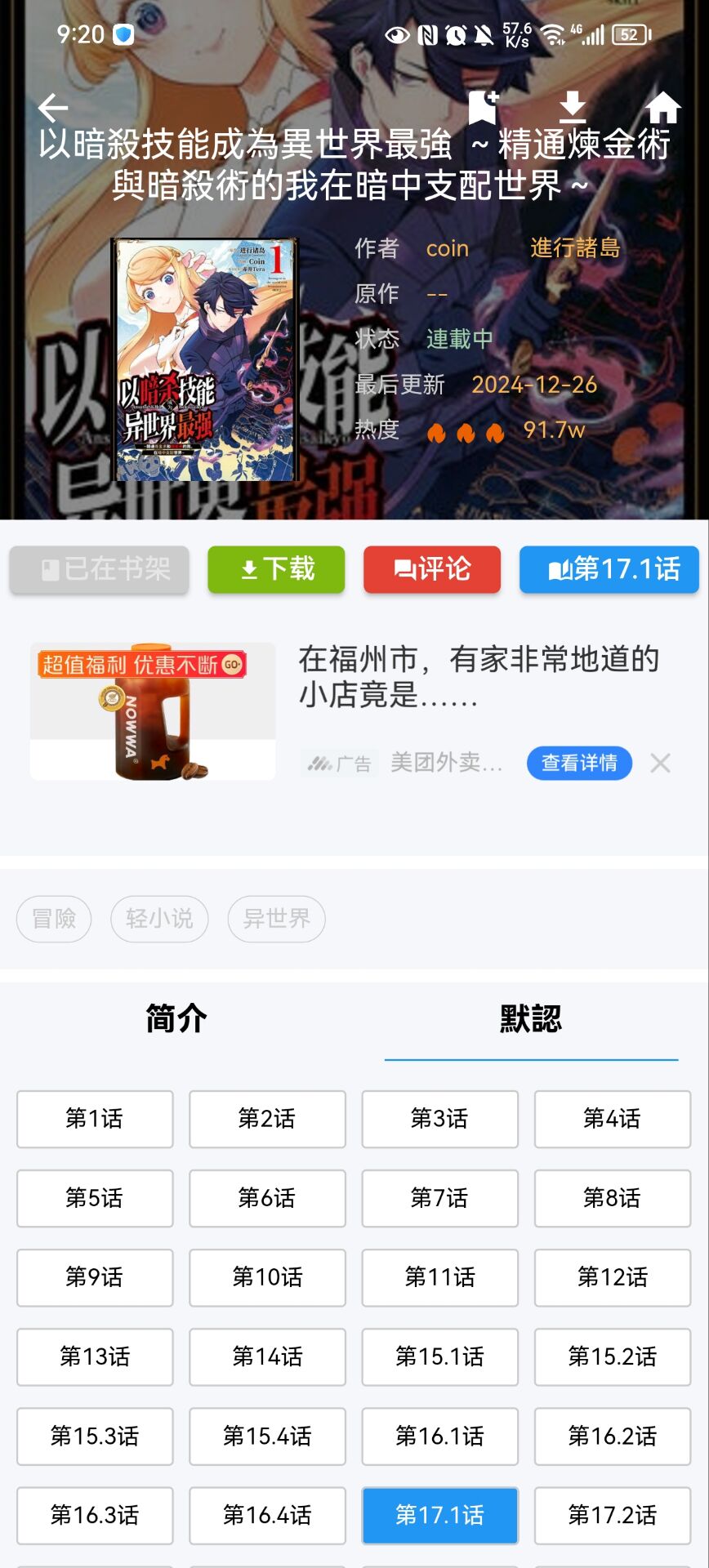Select the 轻小说 tag chip
The image size is (709, 1568).
pos(159,919)
